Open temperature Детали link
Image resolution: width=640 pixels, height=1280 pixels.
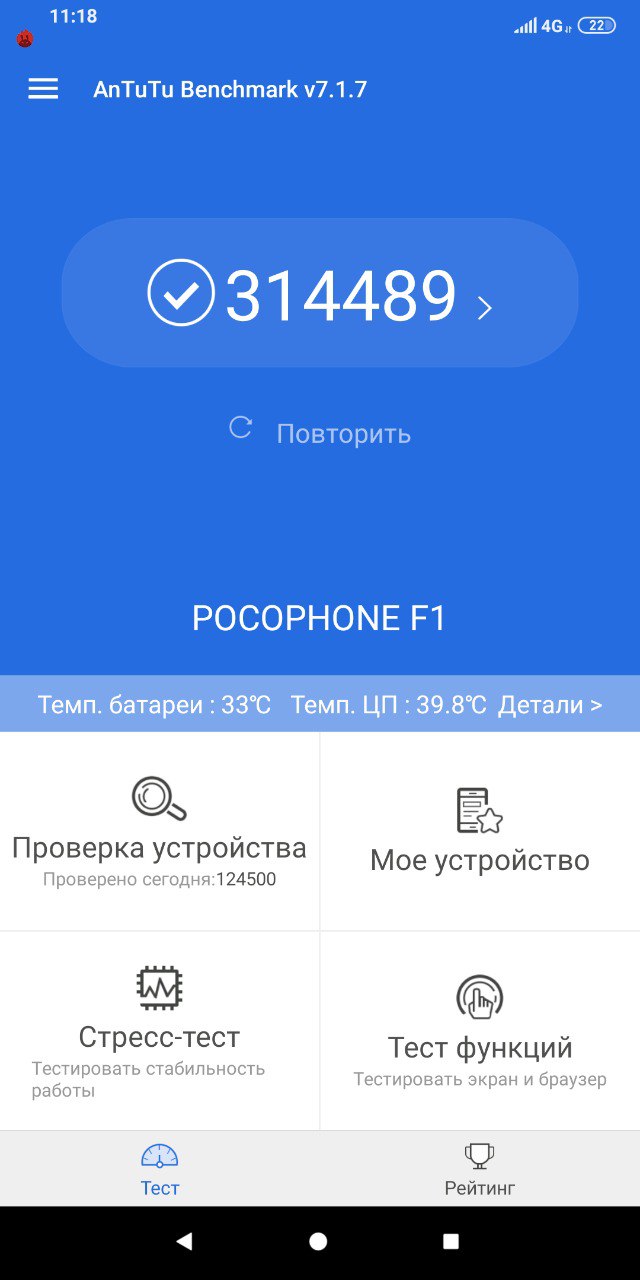550,704
